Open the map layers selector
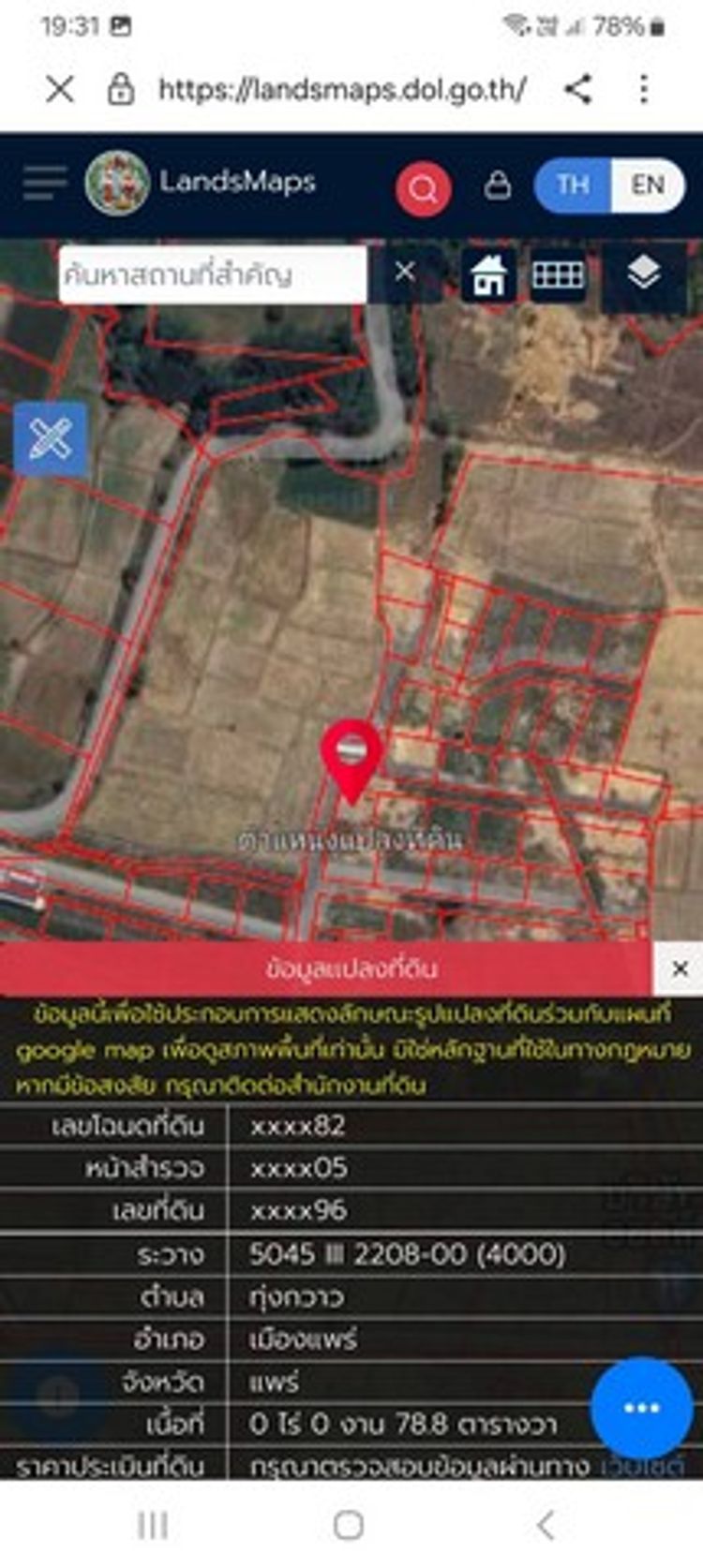703x1568 pixels. (x=643, y=273)
